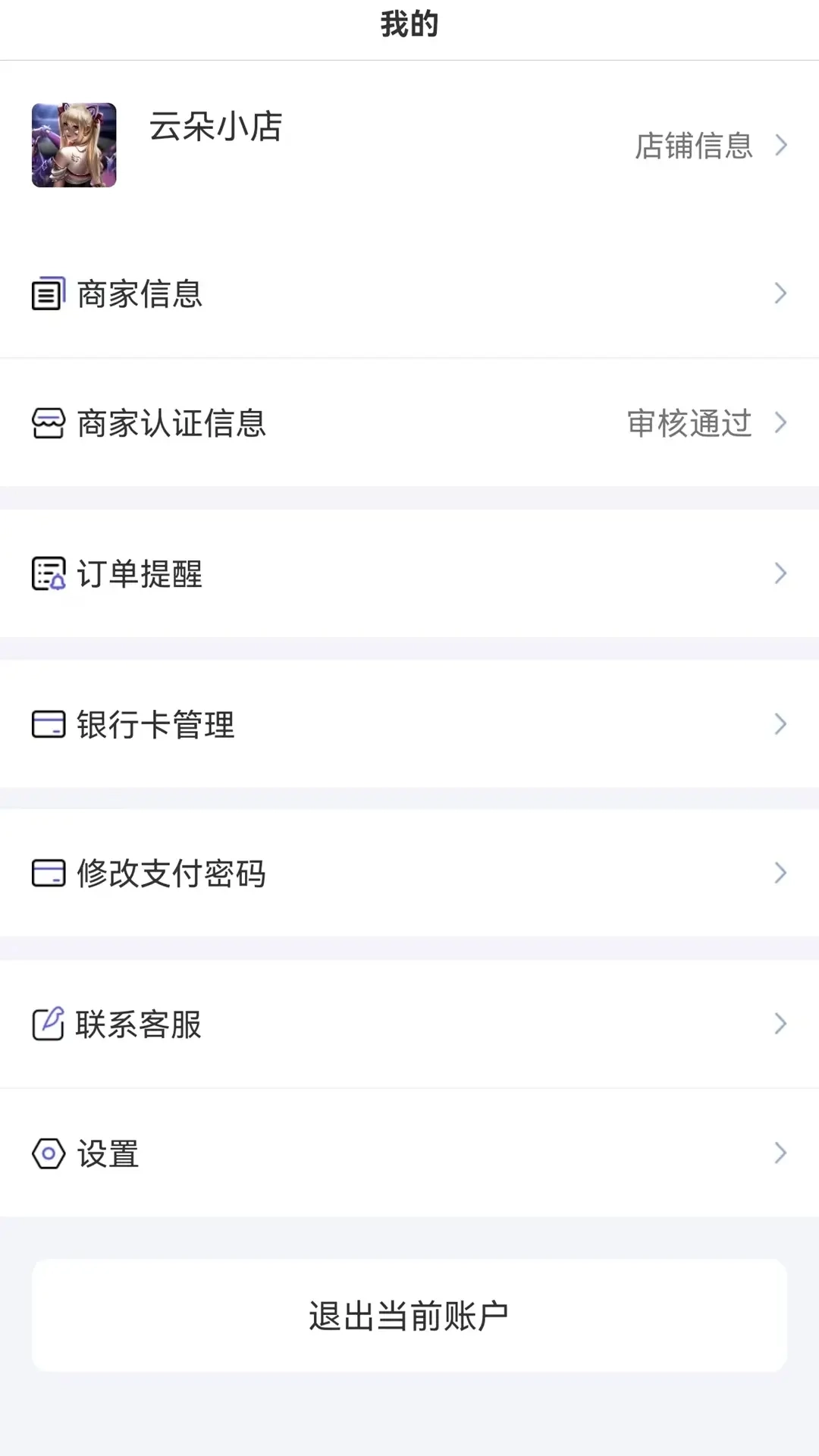Expand the 商家认证信息 row chevron

tap(781, 422)
